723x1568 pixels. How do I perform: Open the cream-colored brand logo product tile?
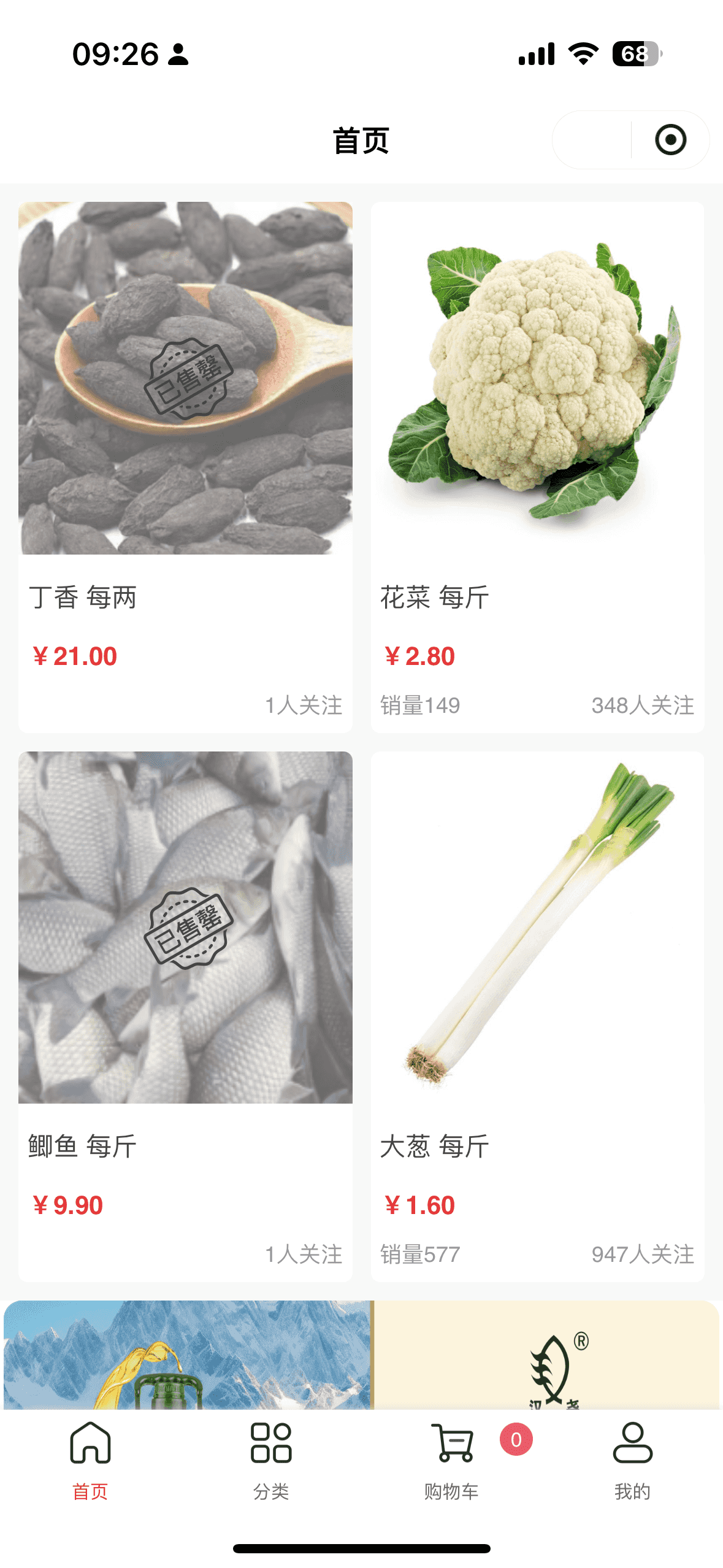(x=546, y=1355)
